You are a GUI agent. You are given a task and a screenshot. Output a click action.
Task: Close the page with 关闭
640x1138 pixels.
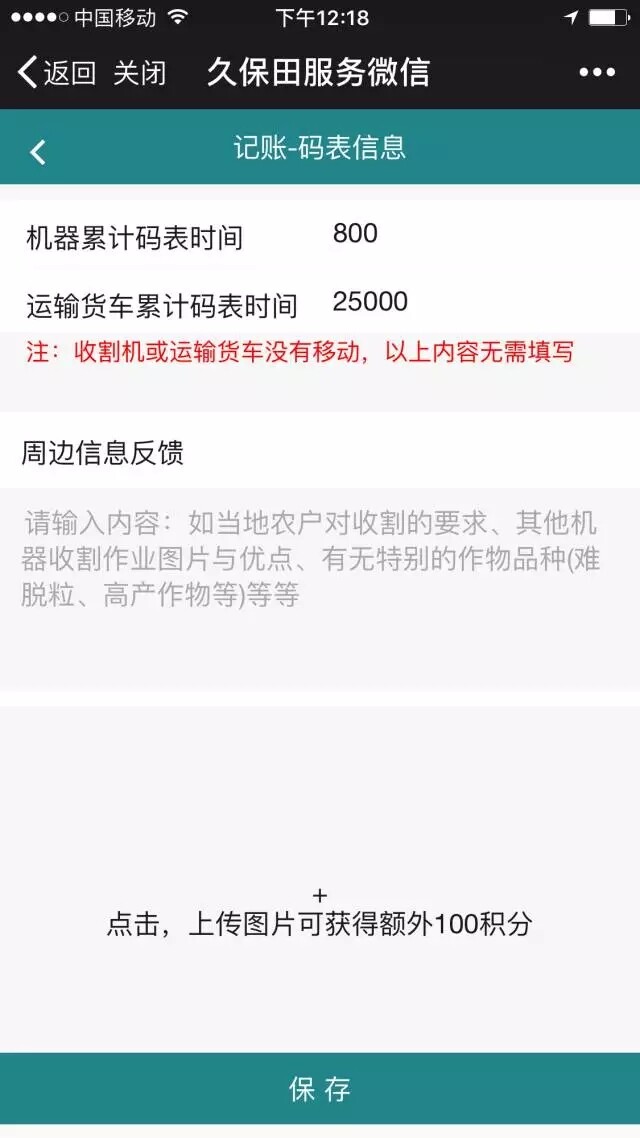(140, 72)
